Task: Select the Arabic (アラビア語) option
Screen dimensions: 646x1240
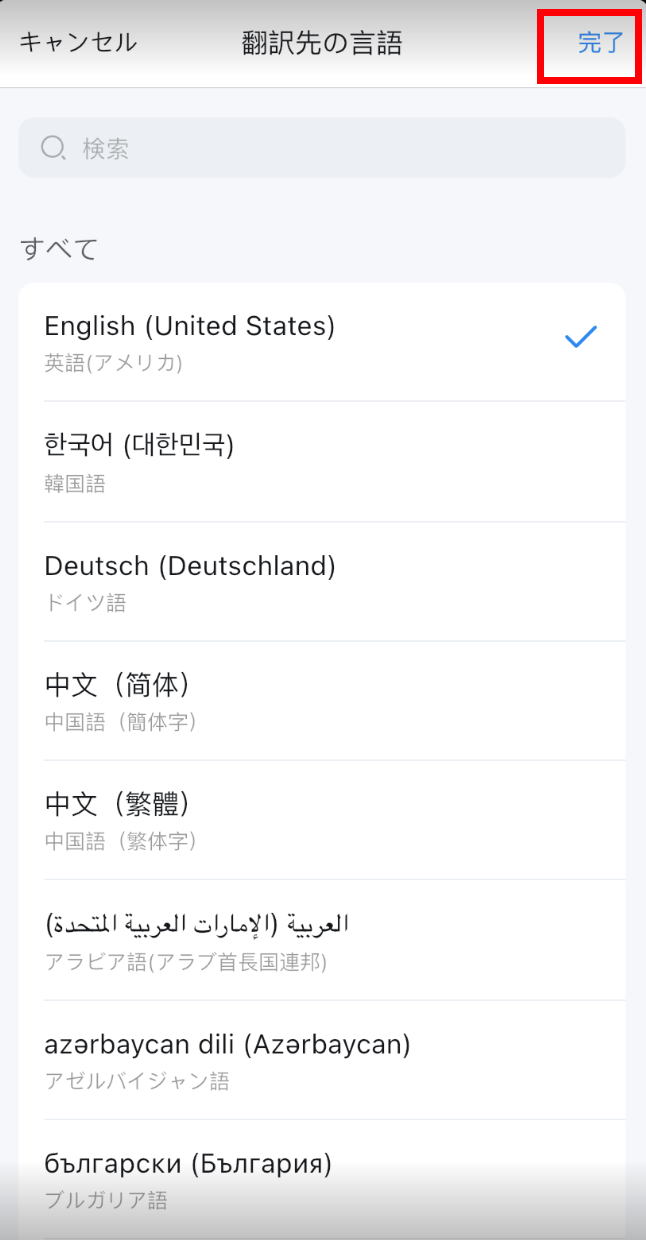Action: click(322, 940)
